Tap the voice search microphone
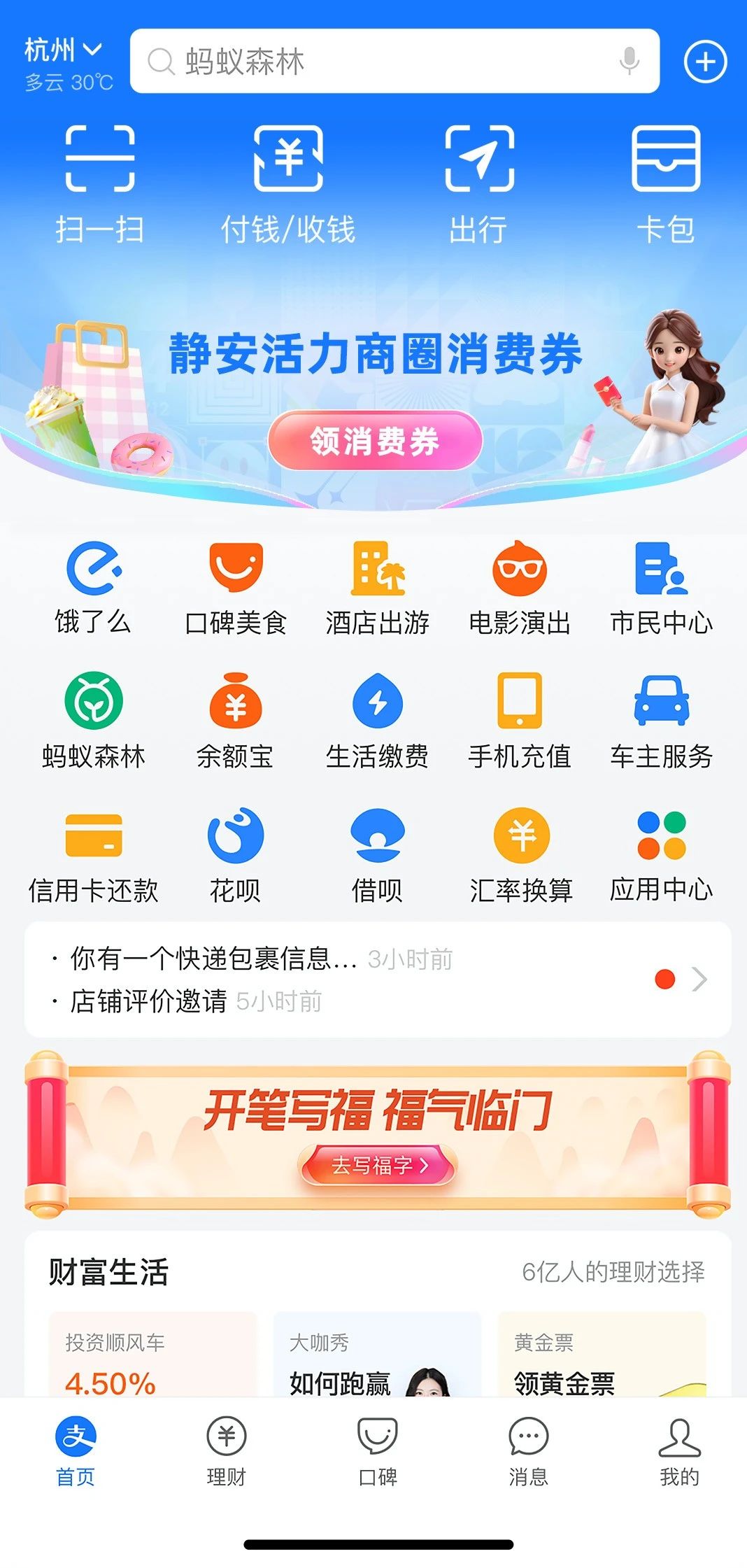Viewport: 747px width, 1568px height. click(629, 62)
